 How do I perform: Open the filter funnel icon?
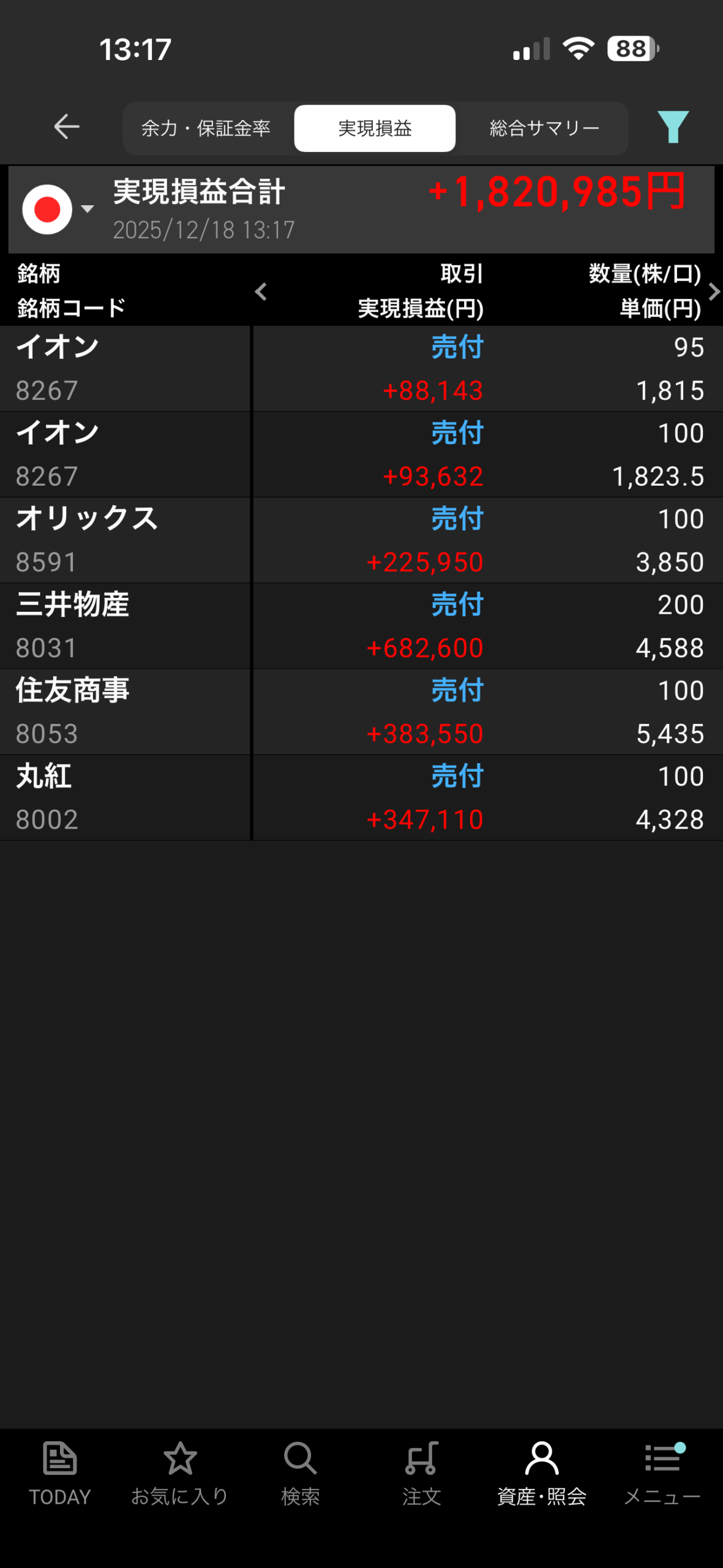pyautogui.click(x=673, y=127)
